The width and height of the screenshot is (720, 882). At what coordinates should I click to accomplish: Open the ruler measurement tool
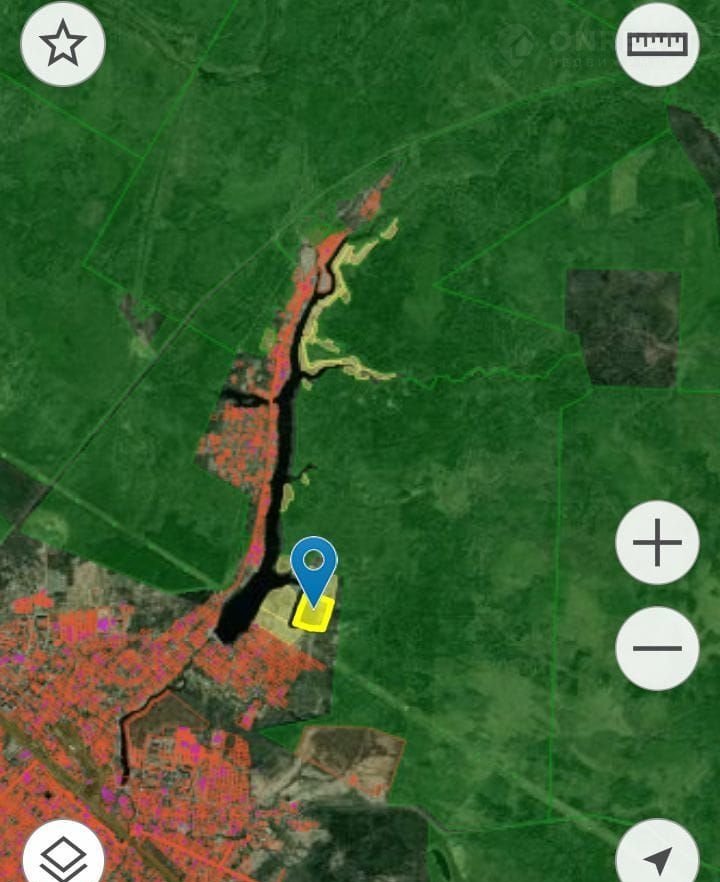[657, 44]
